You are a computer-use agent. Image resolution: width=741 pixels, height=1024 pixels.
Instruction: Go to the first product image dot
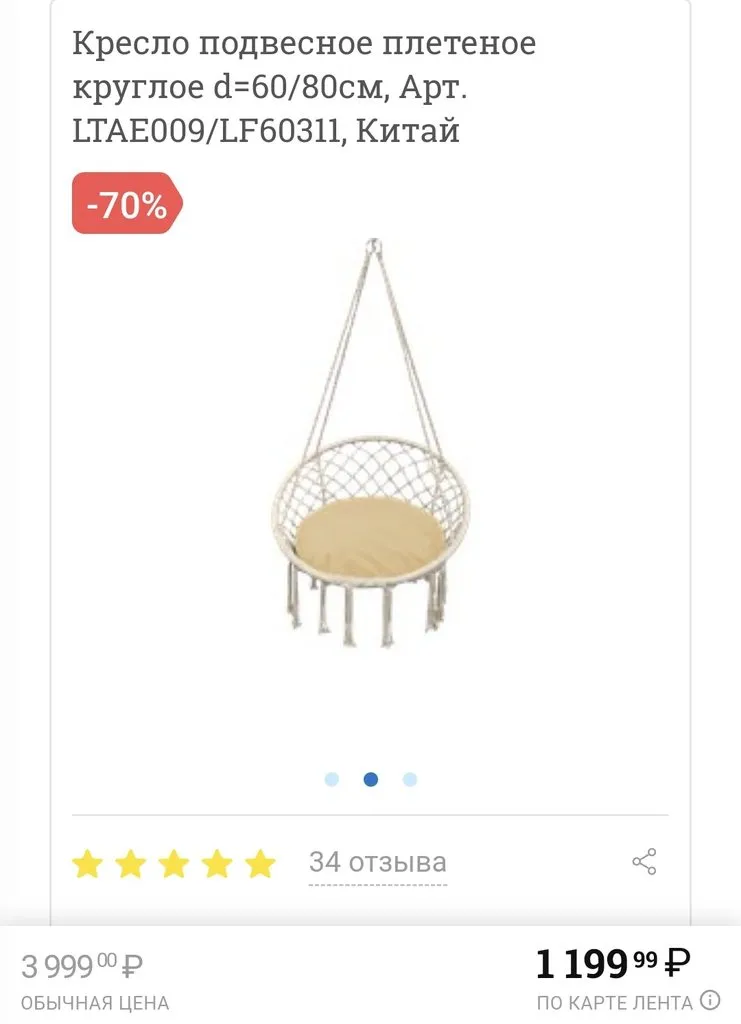[332, 780]
